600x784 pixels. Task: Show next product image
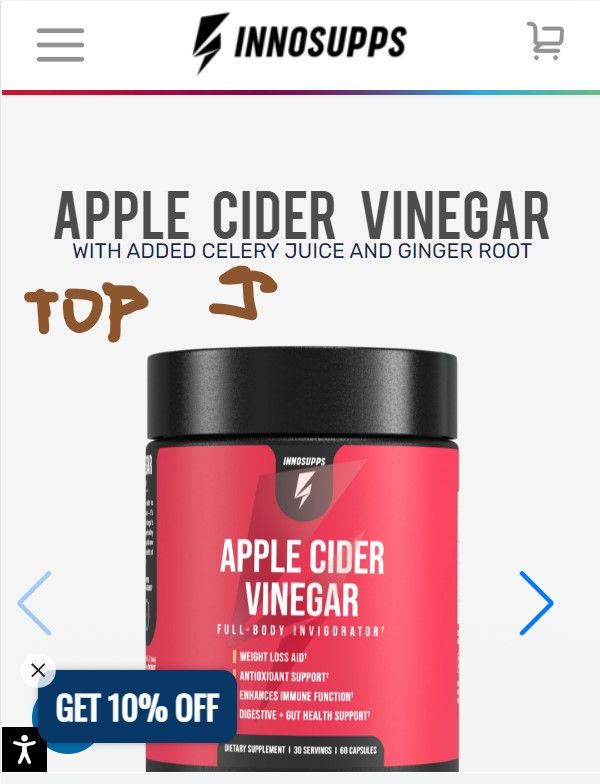click(536, 603)
